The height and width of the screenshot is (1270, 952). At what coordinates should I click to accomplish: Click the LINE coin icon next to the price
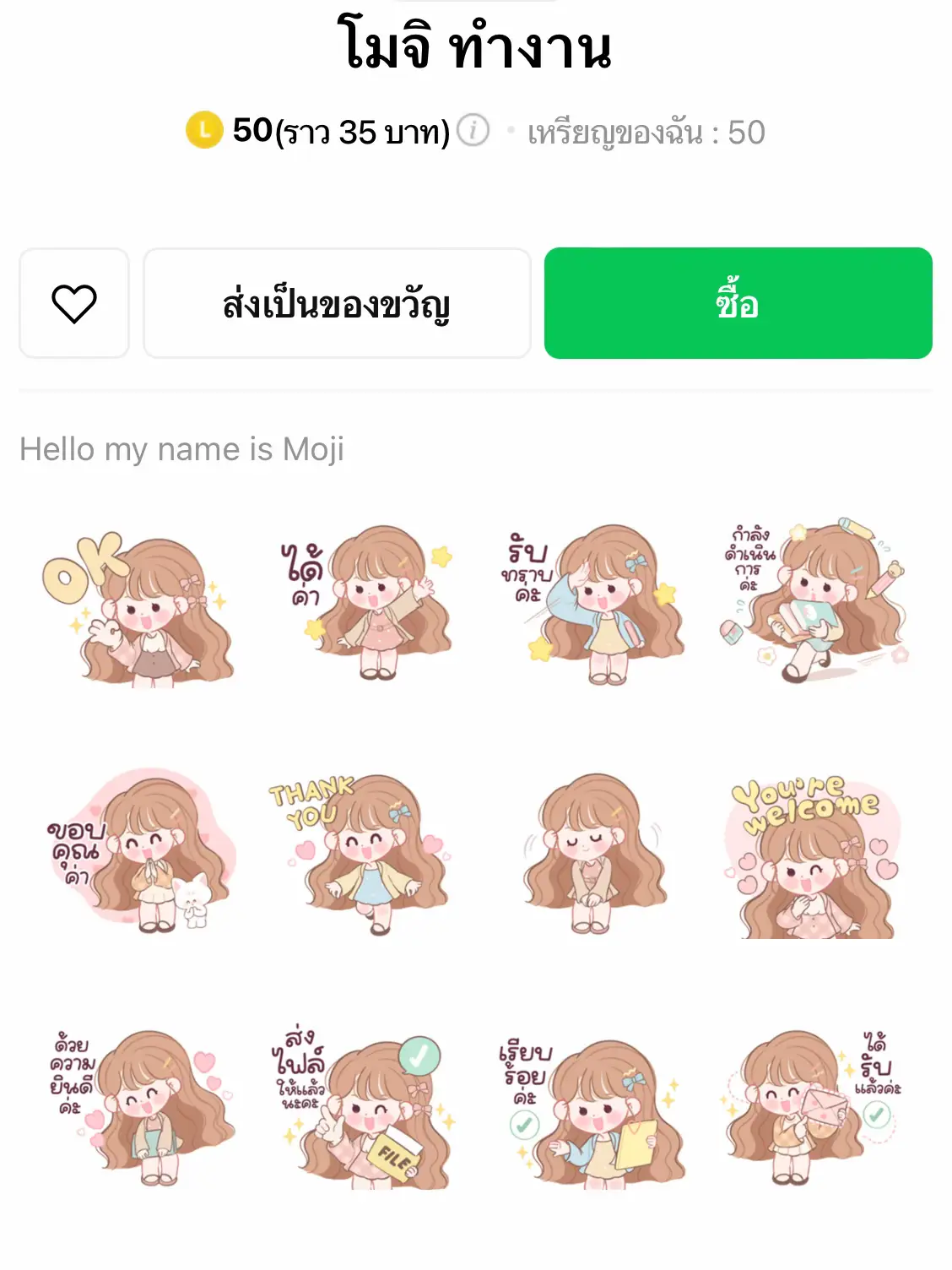(205, 129)
